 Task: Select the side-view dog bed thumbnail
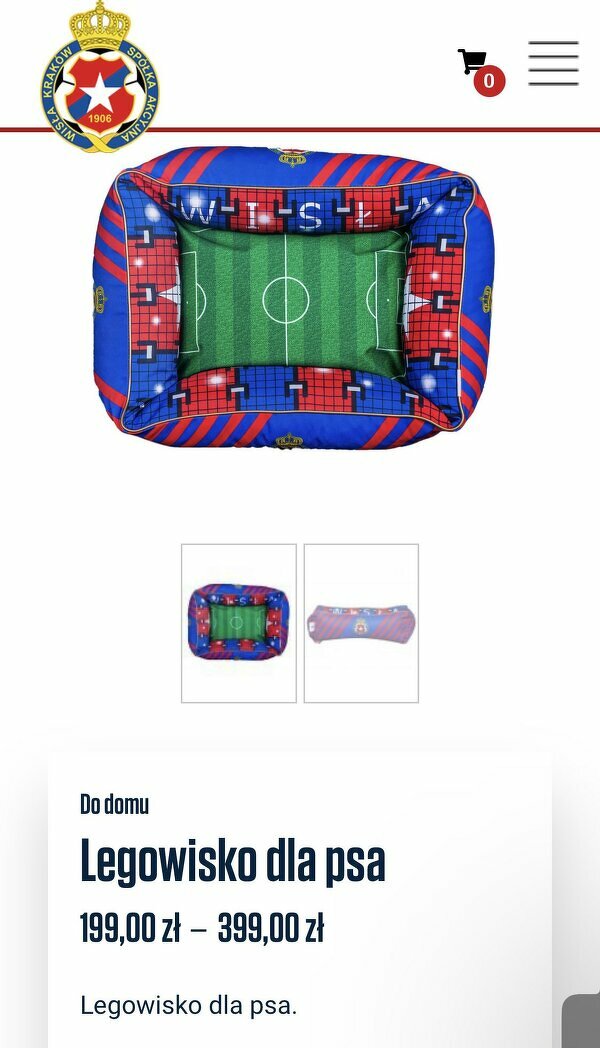click(x=361, y=622)
